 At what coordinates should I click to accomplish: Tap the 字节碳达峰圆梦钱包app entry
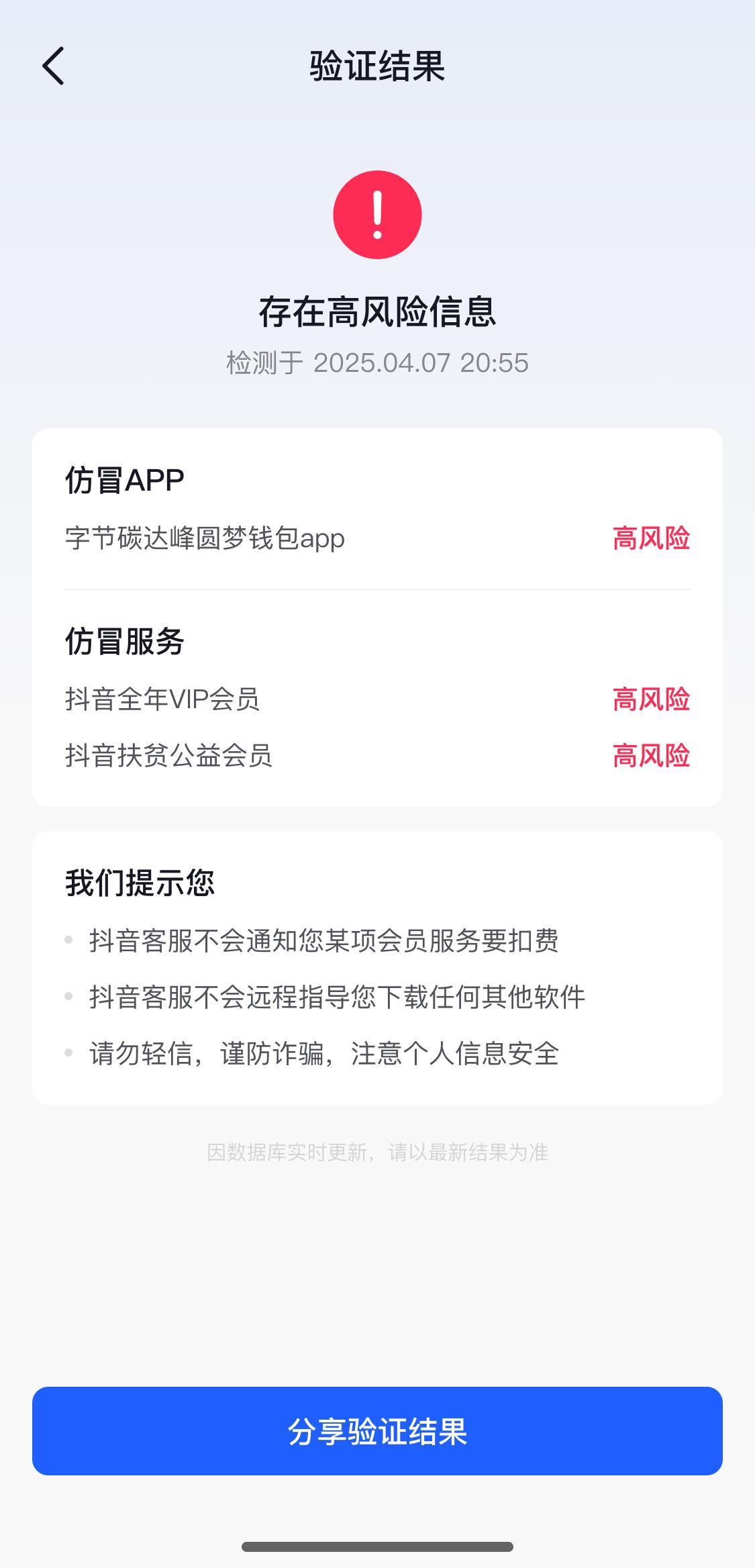click(x=204, y=538)
